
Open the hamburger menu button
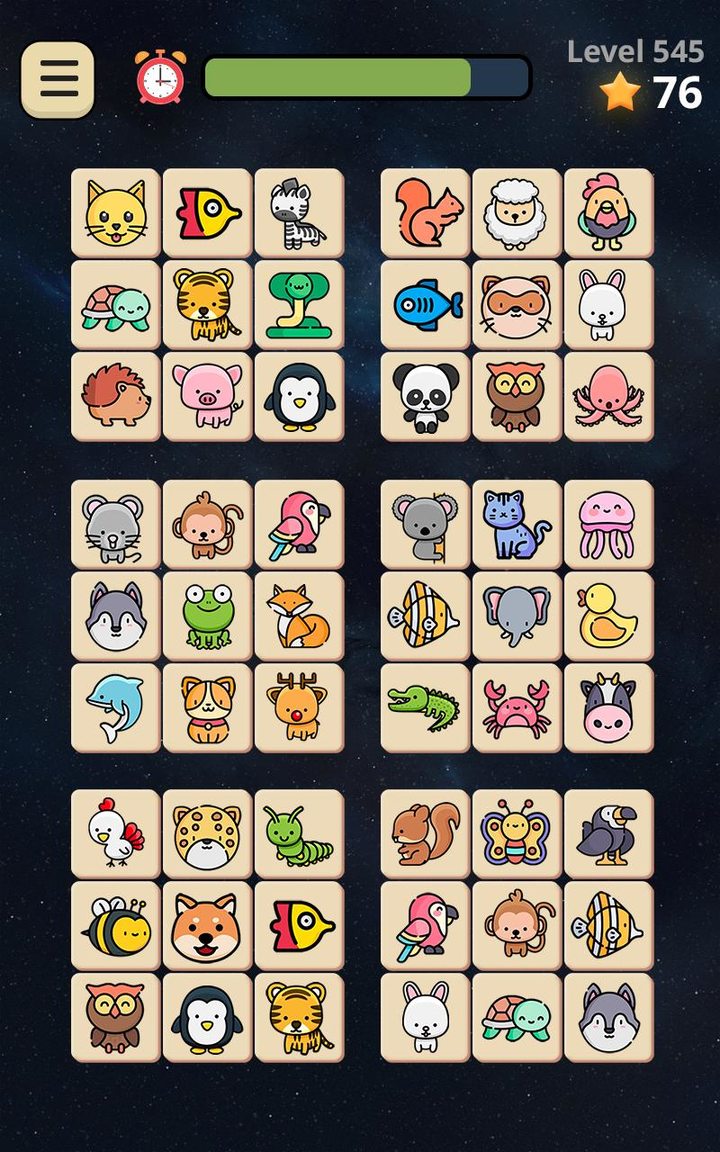58,80
